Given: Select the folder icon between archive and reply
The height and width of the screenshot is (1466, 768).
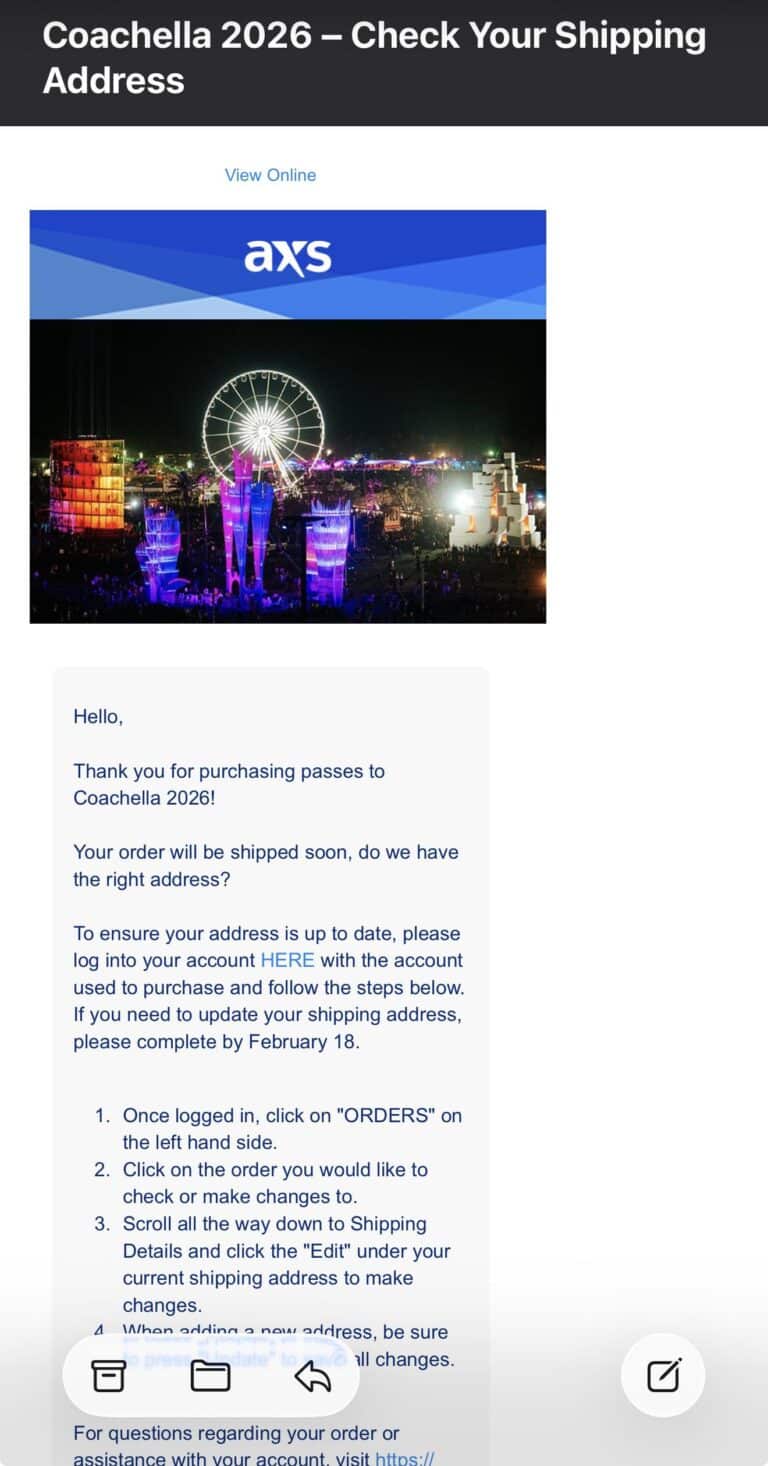Looking at the screenshot, I should 211,1374.
